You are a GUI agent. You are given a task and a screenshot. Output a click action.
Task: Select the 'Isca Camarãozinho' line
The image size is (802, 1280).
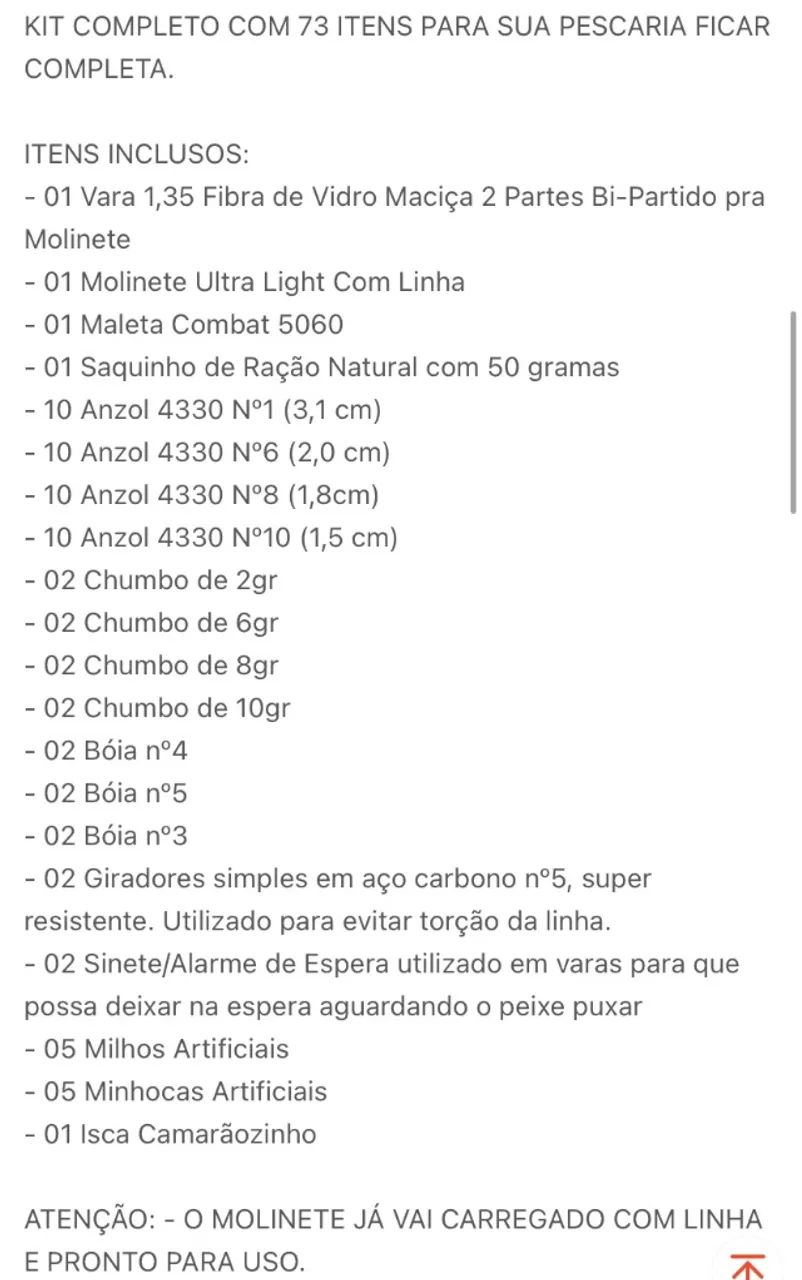tap(170, 1134)
